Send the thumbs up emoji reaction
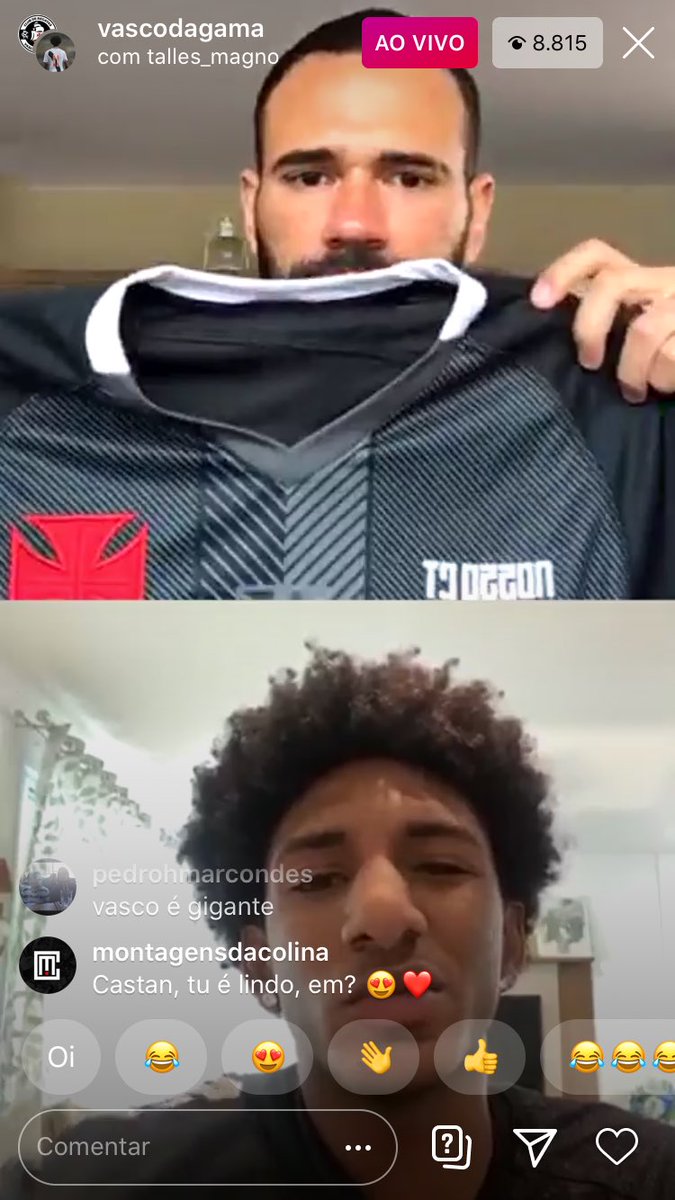This screenshot has width=675, height=1200. [x=479, y=1057]
